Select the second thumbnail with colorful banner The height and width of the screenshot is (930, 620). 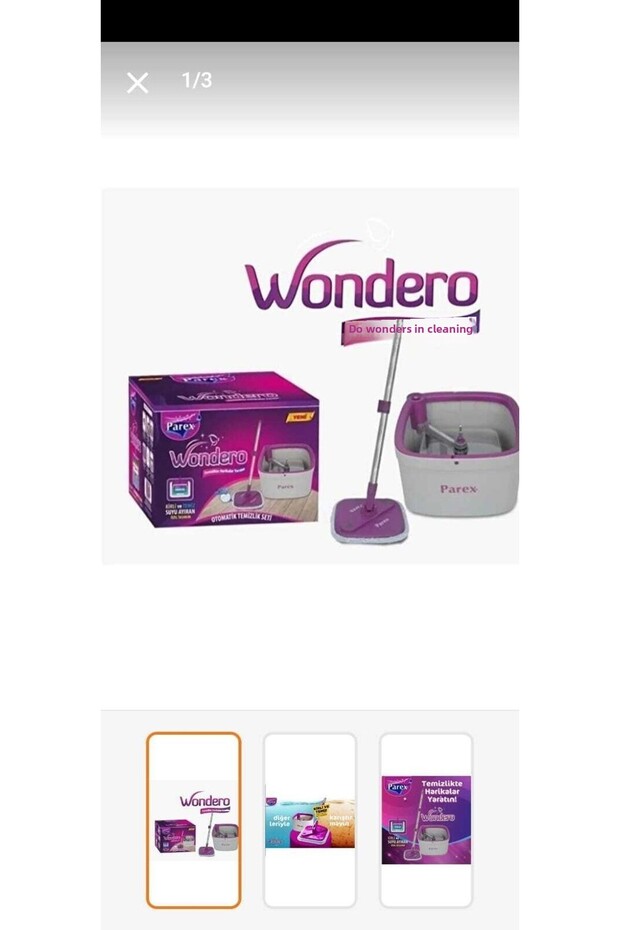[310, 820]
